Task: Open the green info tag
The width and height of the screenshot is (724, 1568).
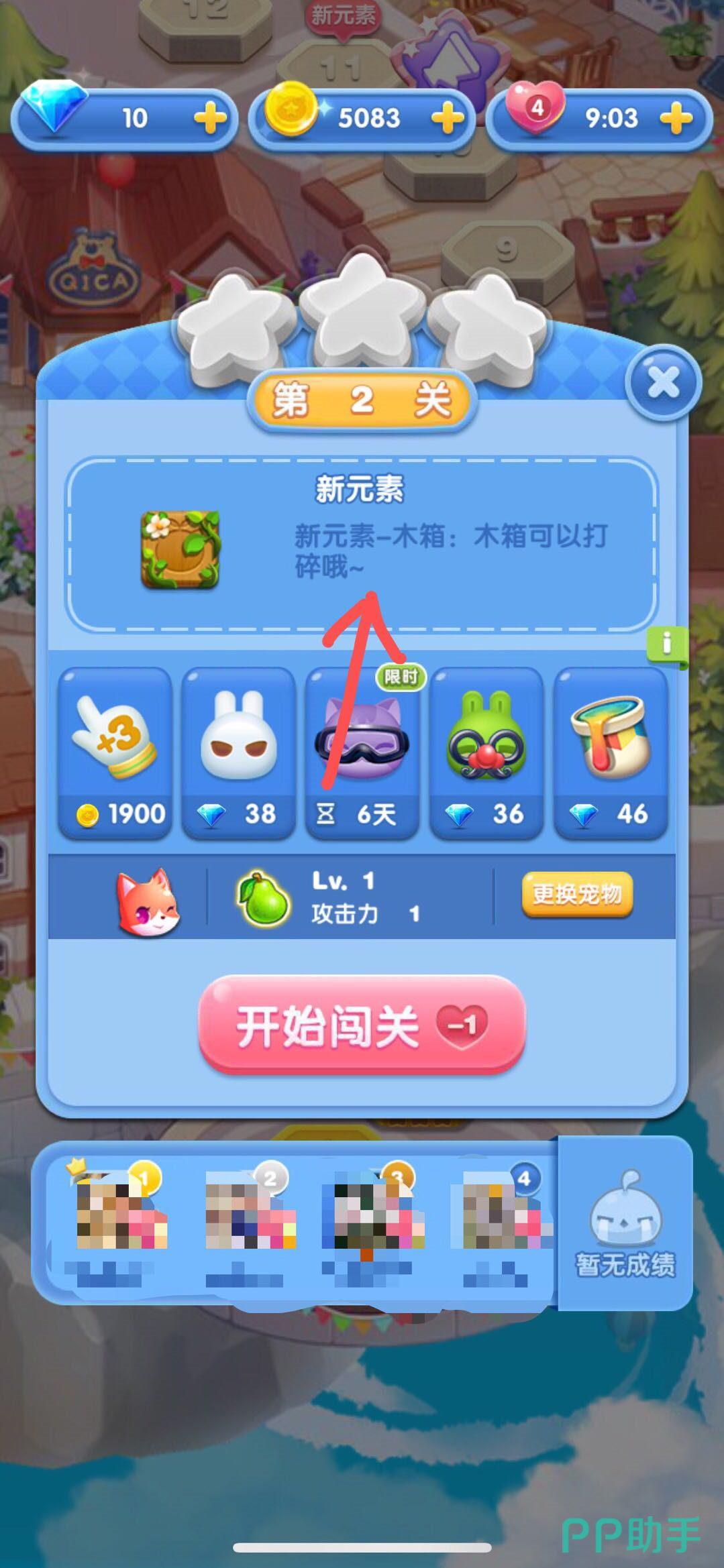Action: (666, 645)
